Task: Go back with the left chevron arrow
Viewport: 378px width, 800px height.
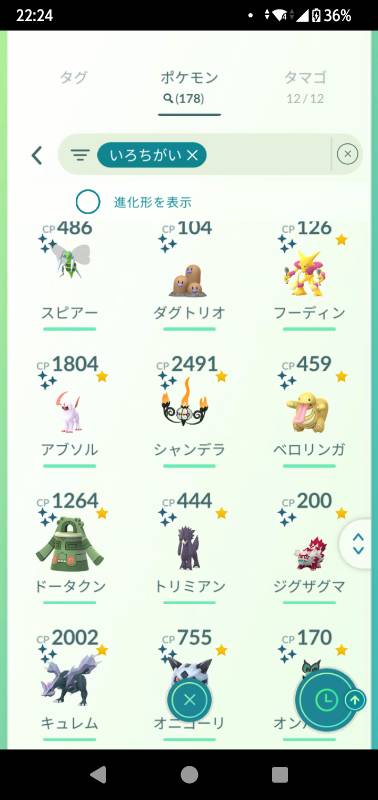Action: (x=37, y=155)
